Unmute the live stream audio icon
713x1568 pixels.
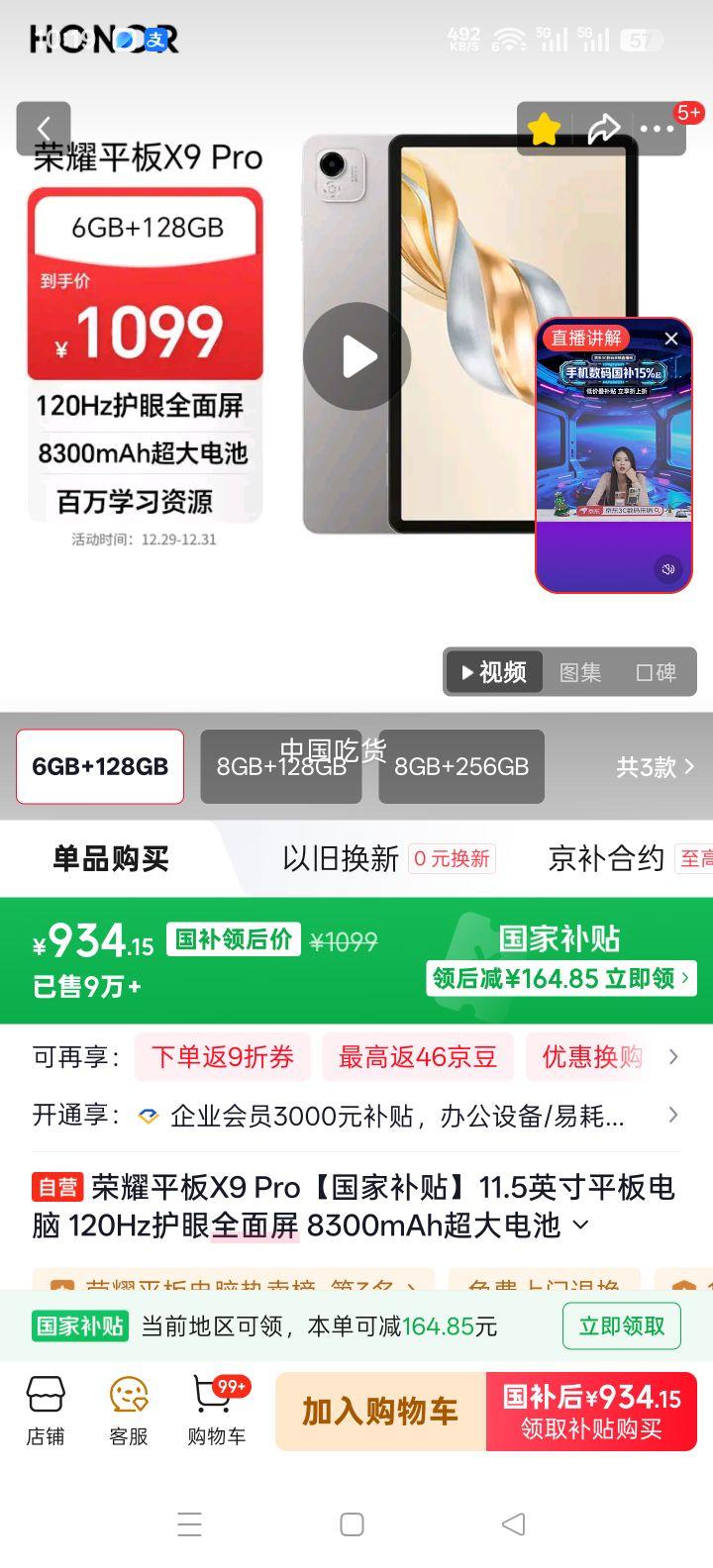(x=667, y=568)
